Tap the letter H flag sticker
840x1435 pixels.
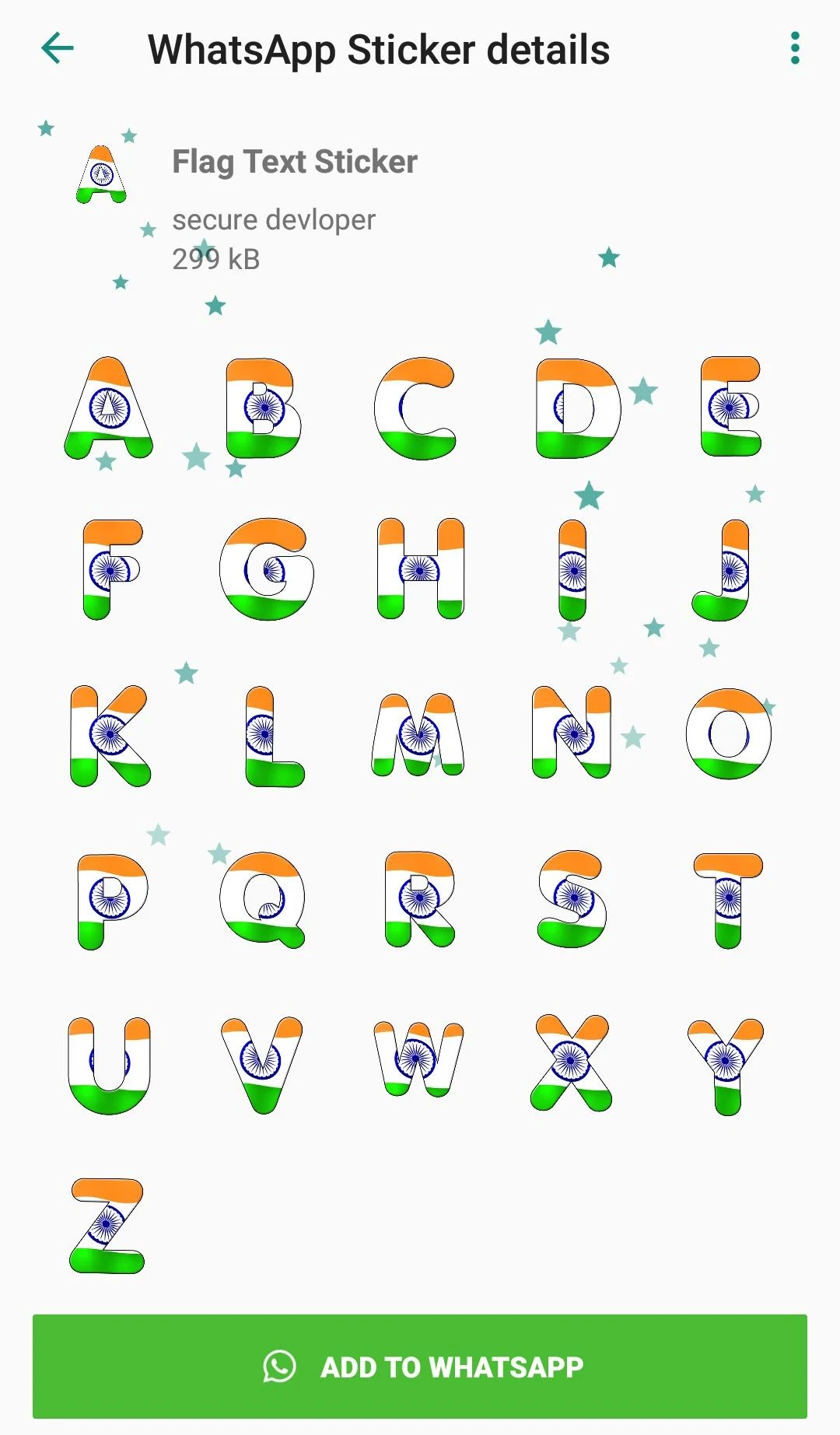420,569
